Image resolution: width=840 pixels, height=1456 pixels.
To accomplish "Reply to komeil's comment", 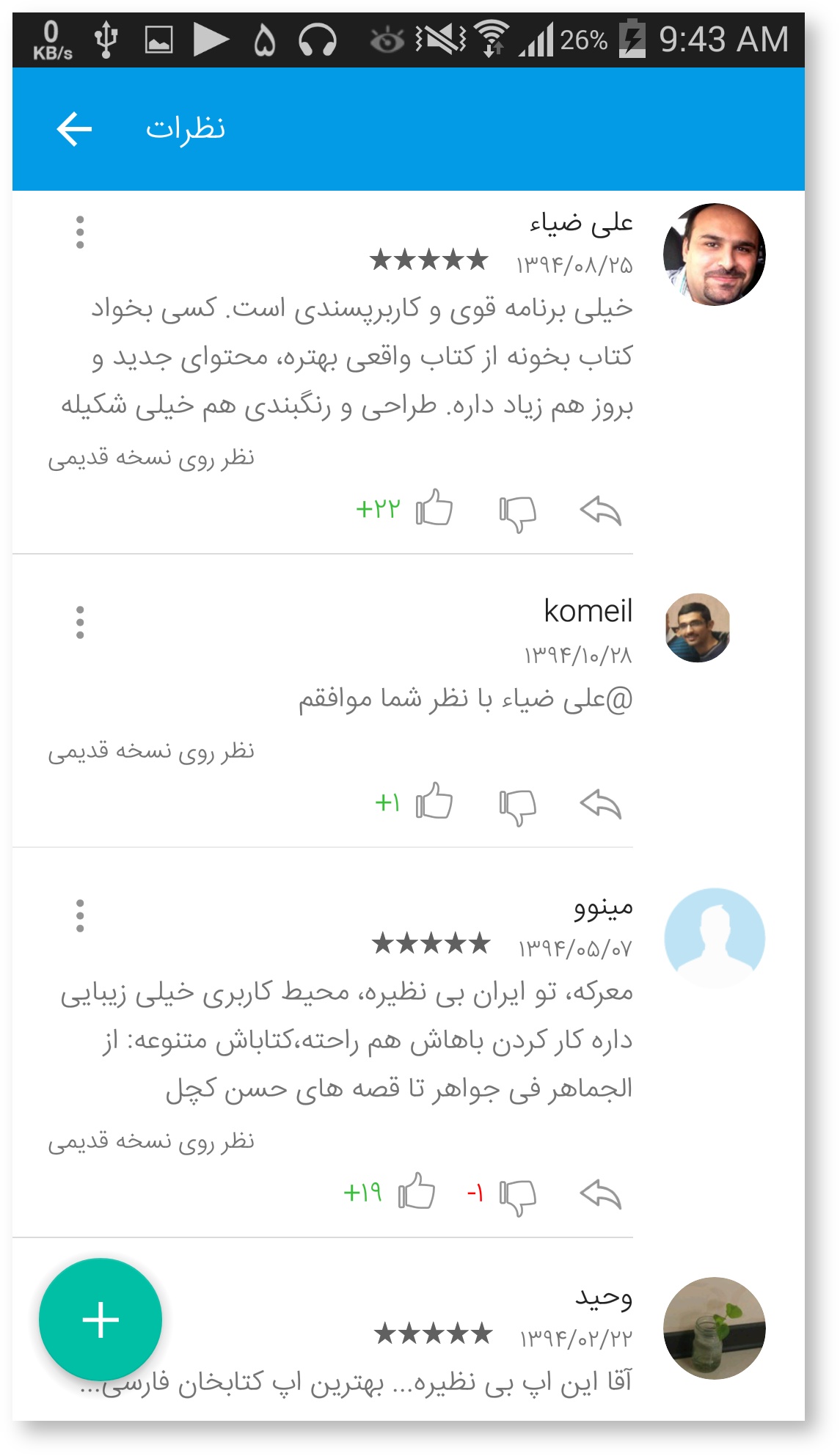I will 600,805.
